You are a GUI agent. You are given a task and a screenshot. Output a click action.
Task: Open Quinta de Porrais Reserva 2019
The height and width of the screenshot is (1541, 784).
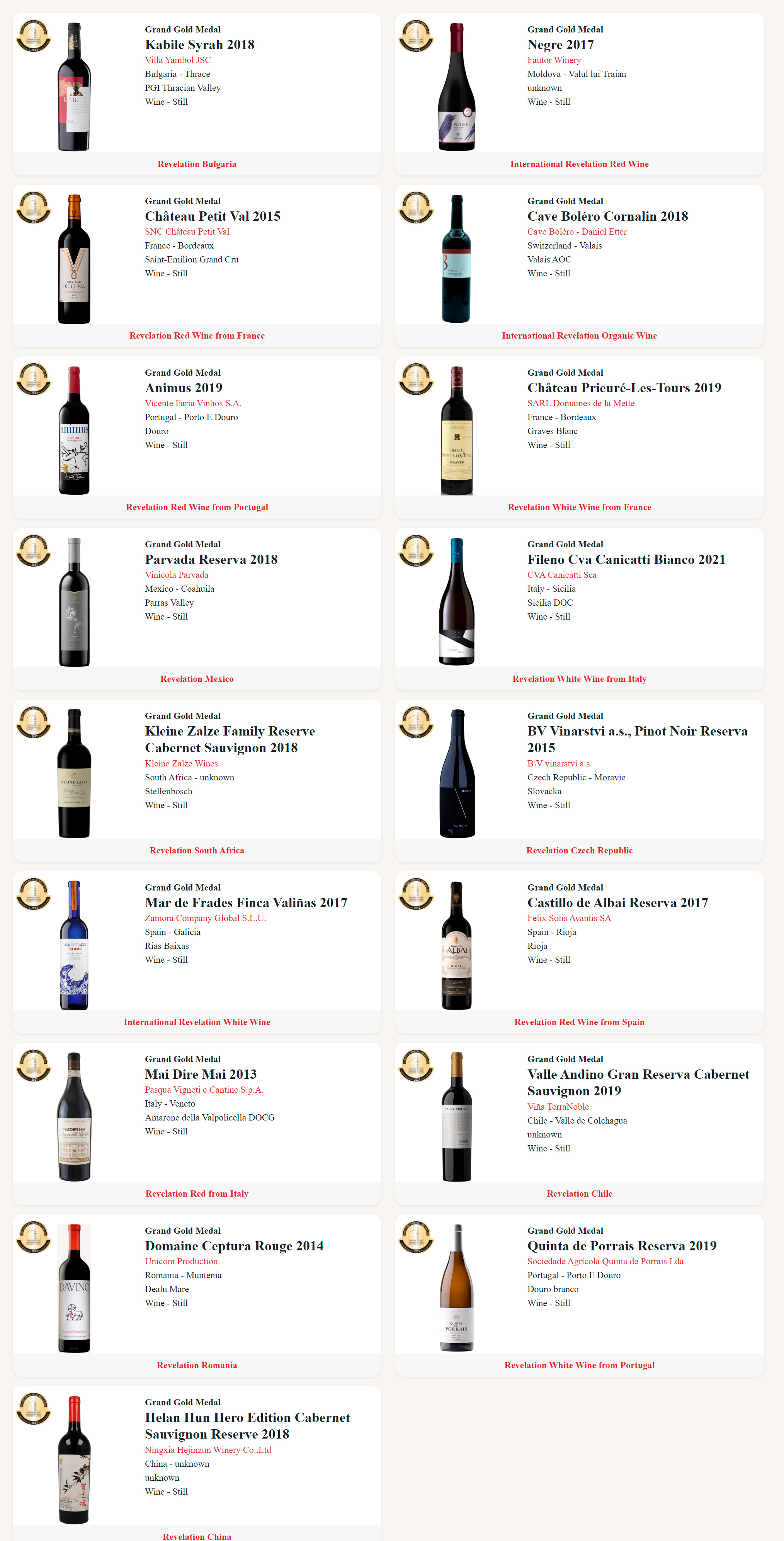[x=621, y=1247]
